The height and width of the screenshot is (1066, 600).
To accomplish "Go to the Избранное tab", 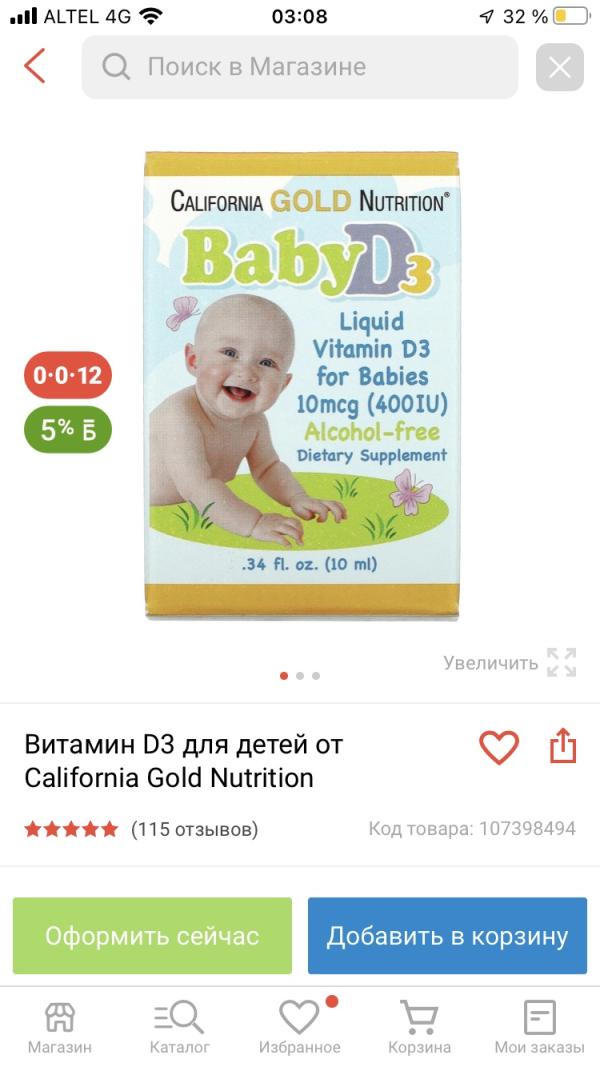I will tap(300, 1027).
